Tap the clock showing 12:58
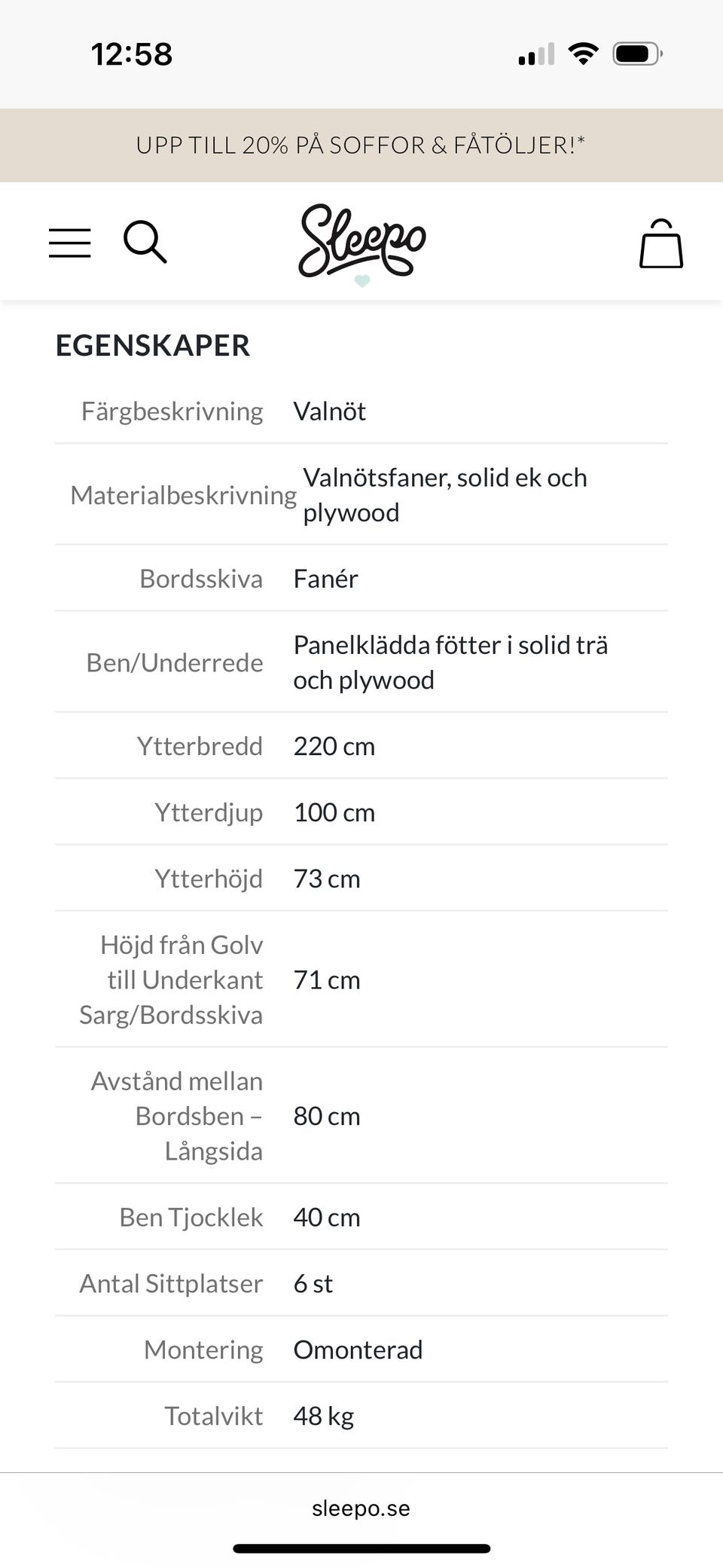 click(x=133, y=53)
